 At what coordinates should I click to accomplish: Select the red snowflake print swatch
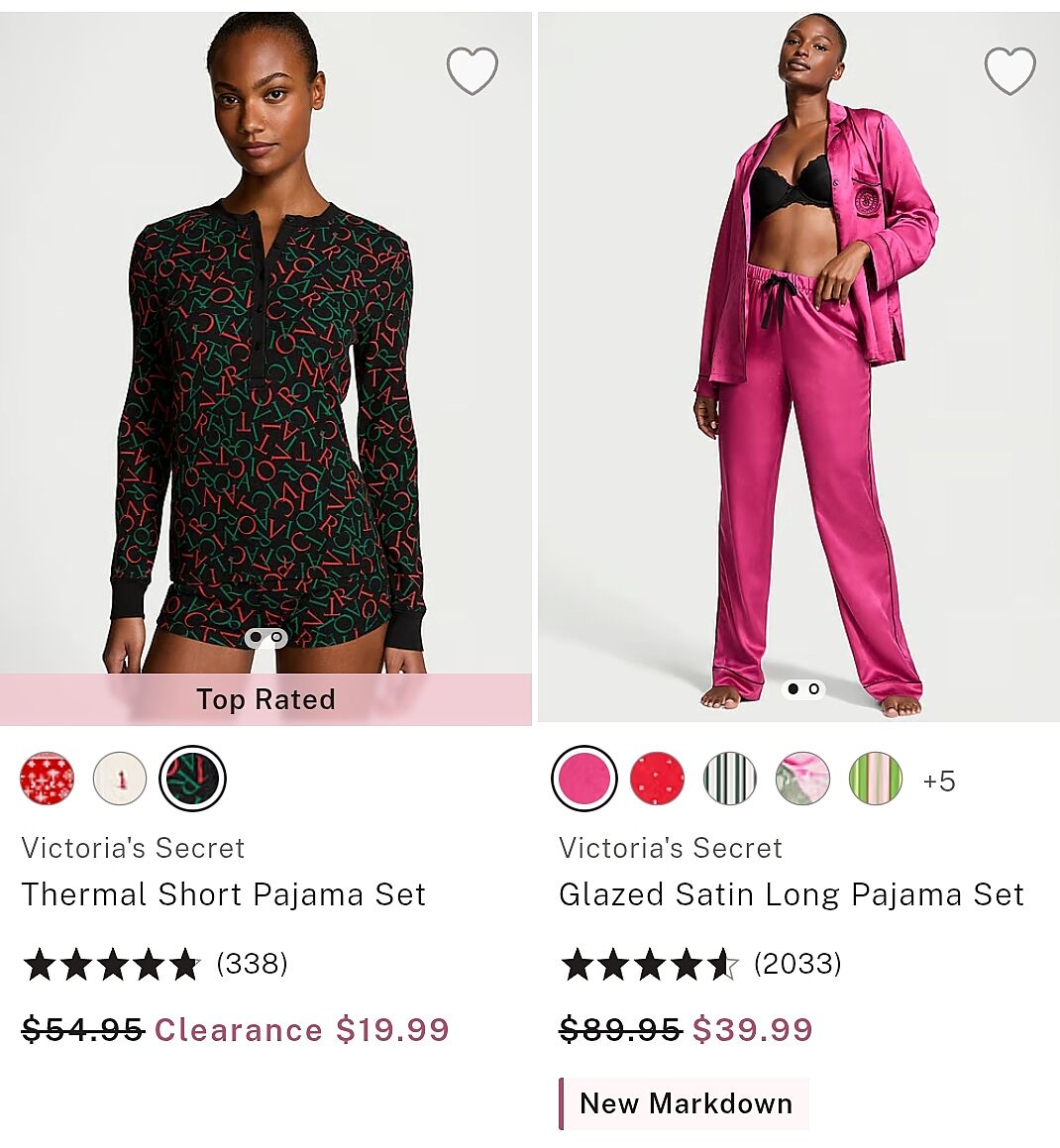pyautogui.click(x=48, y=779)
